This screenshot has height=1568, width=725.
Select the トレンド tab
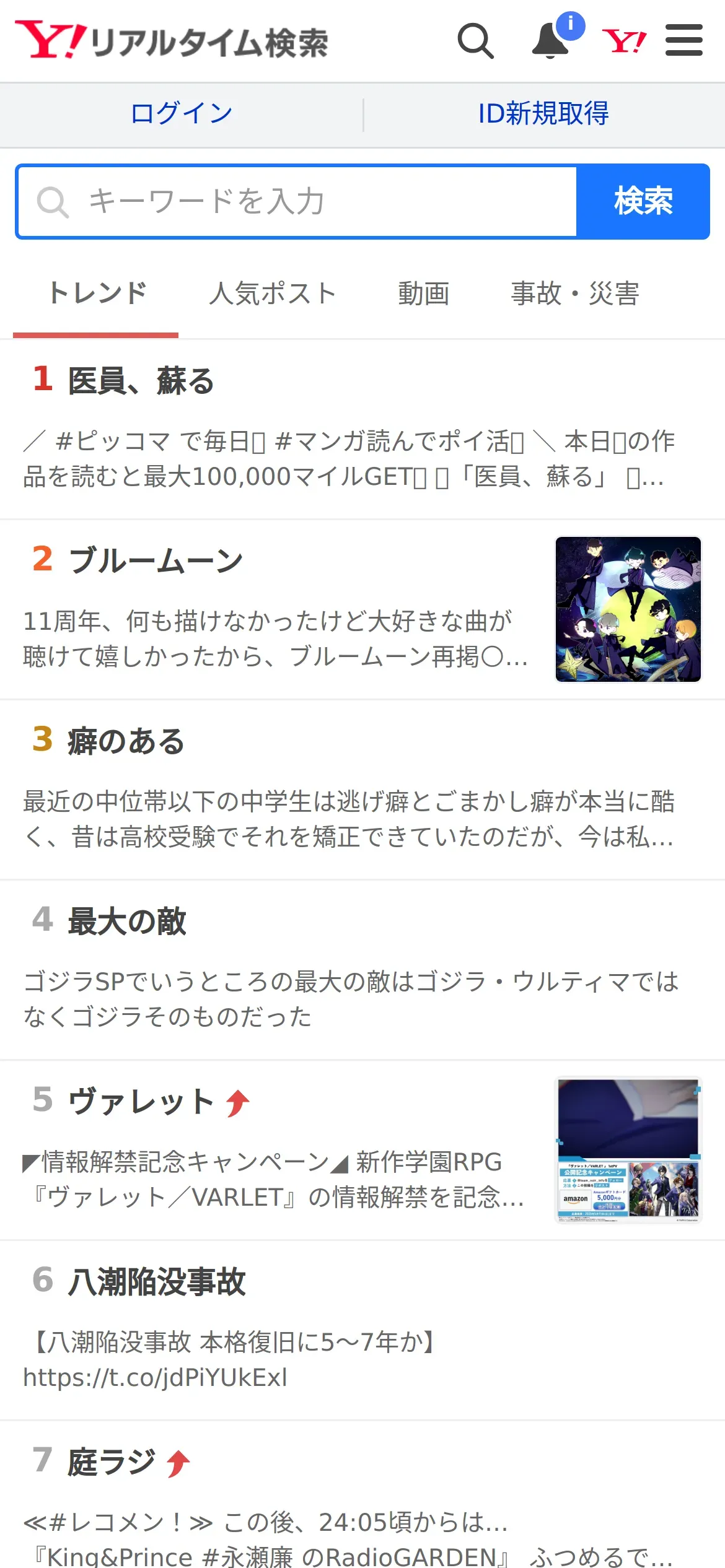click(96, 294)
